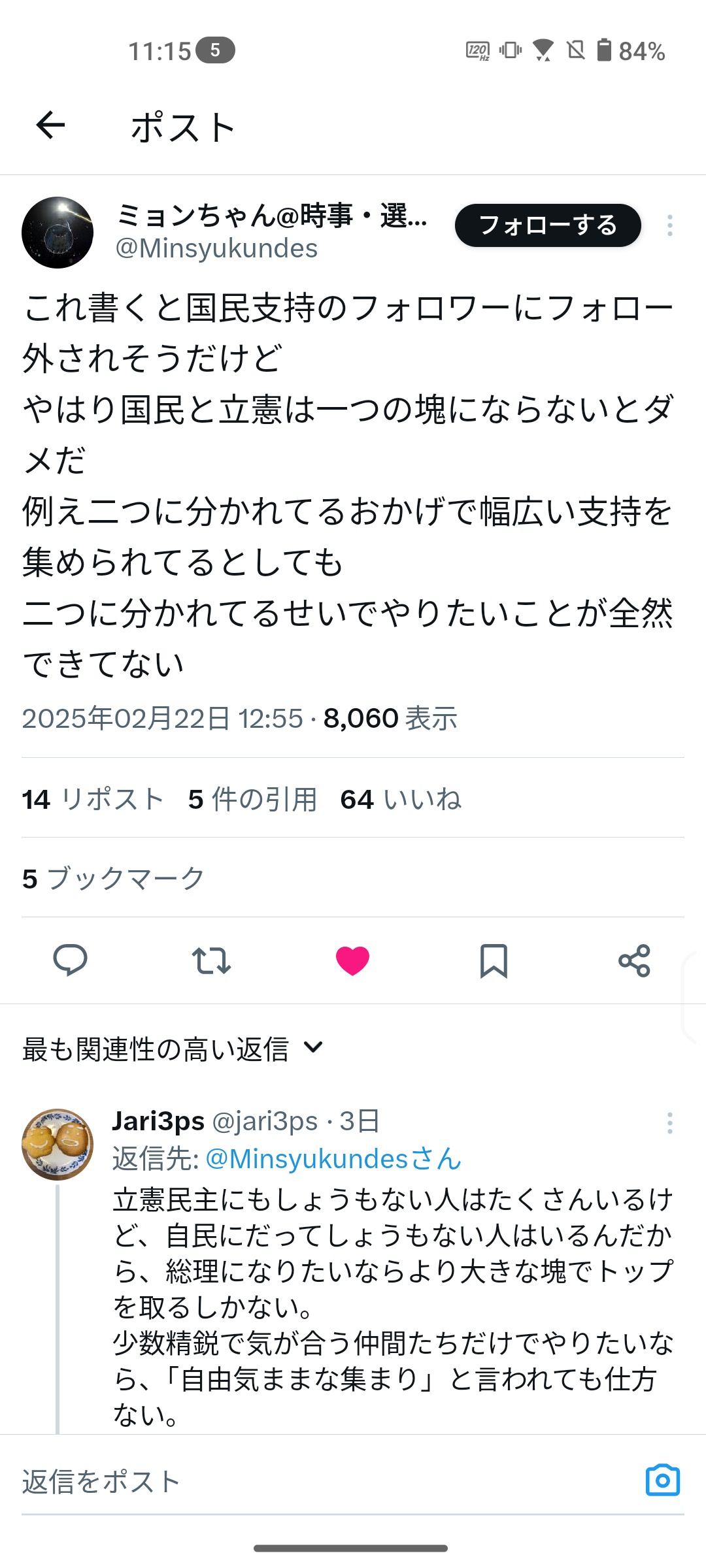Open Jari3ps's profile avatar
The height and width of the screenshot is (1568, 706).
pos(58,1144)
